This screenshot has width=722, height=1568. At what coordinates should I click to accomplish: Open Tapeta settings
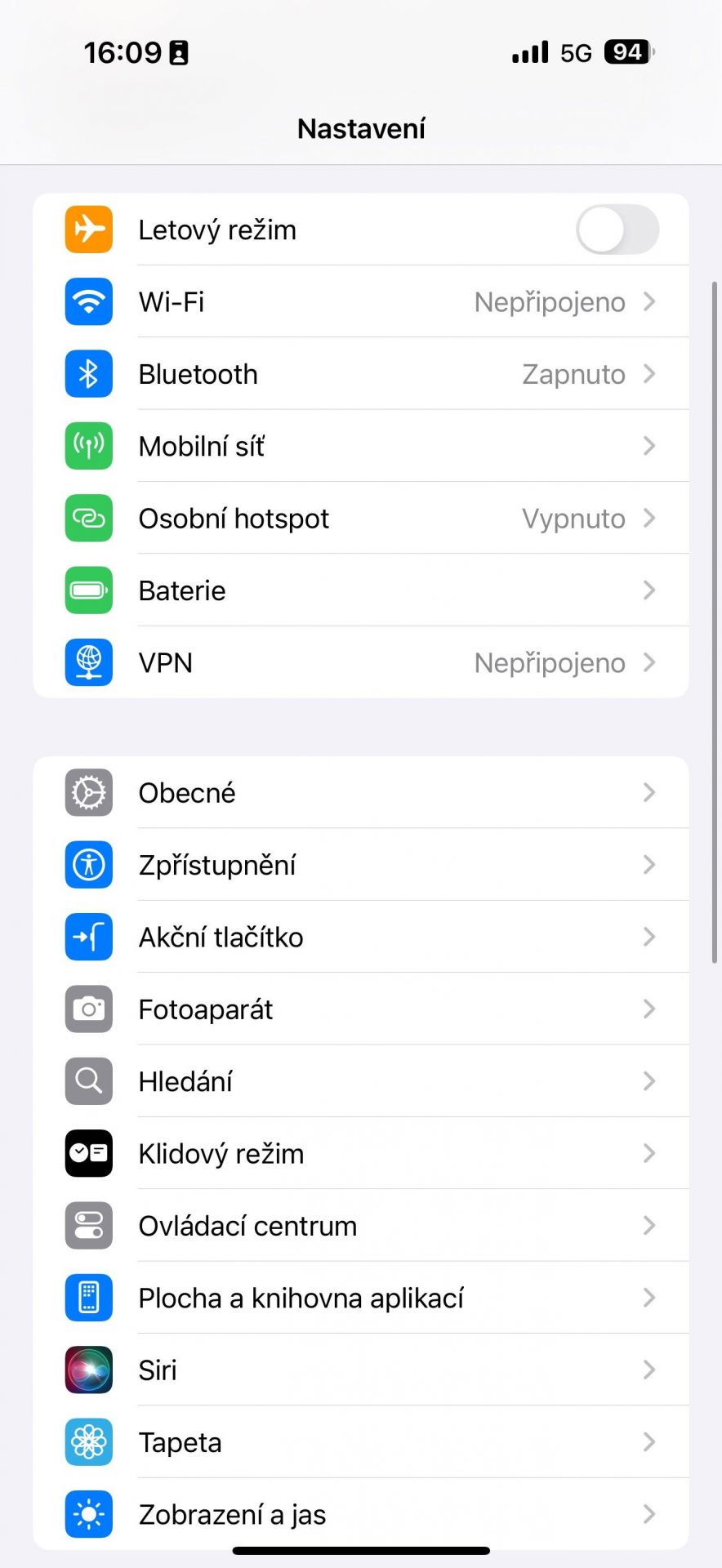[361, 1442]
